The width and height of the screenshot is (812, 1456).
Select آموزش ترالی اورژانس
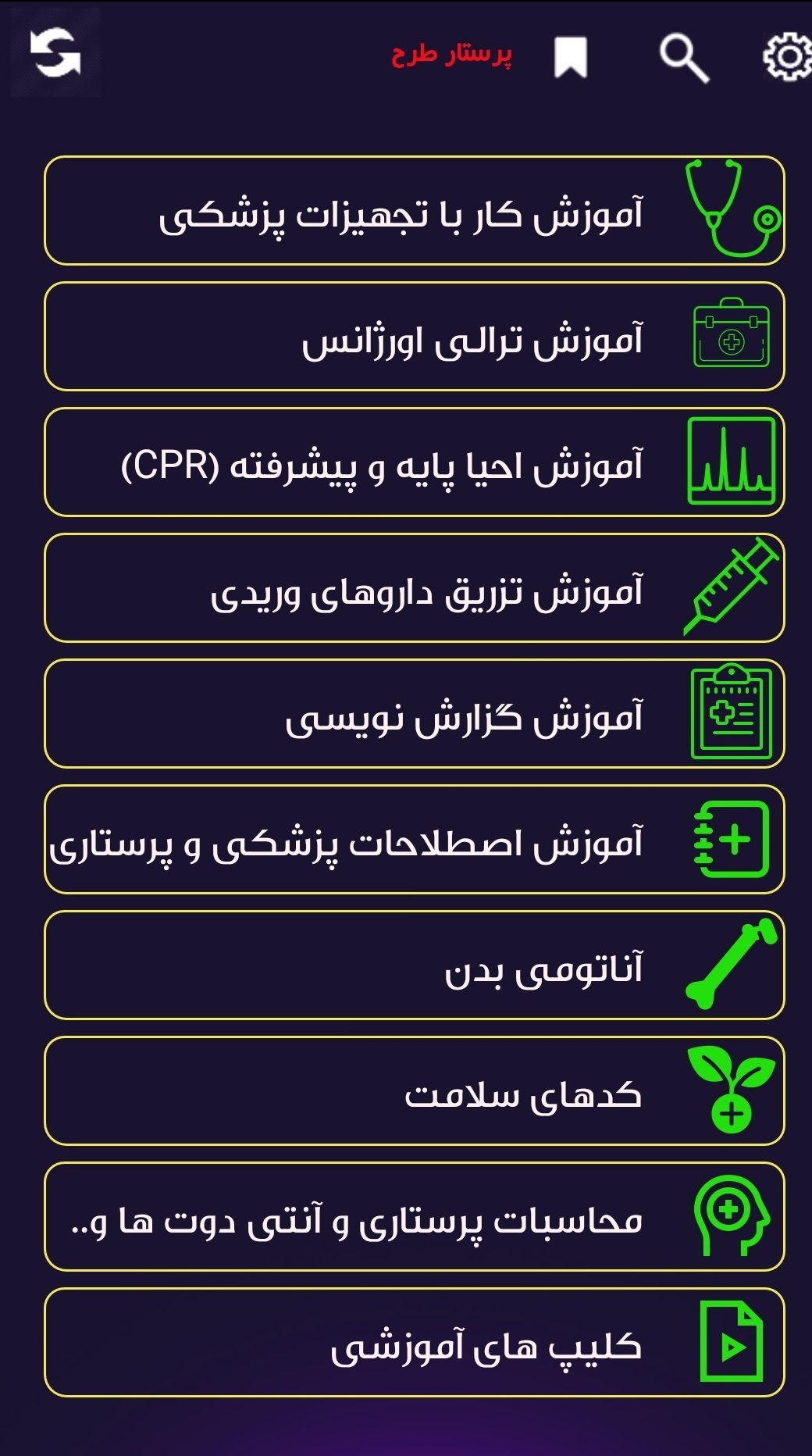tap(414, 337)
